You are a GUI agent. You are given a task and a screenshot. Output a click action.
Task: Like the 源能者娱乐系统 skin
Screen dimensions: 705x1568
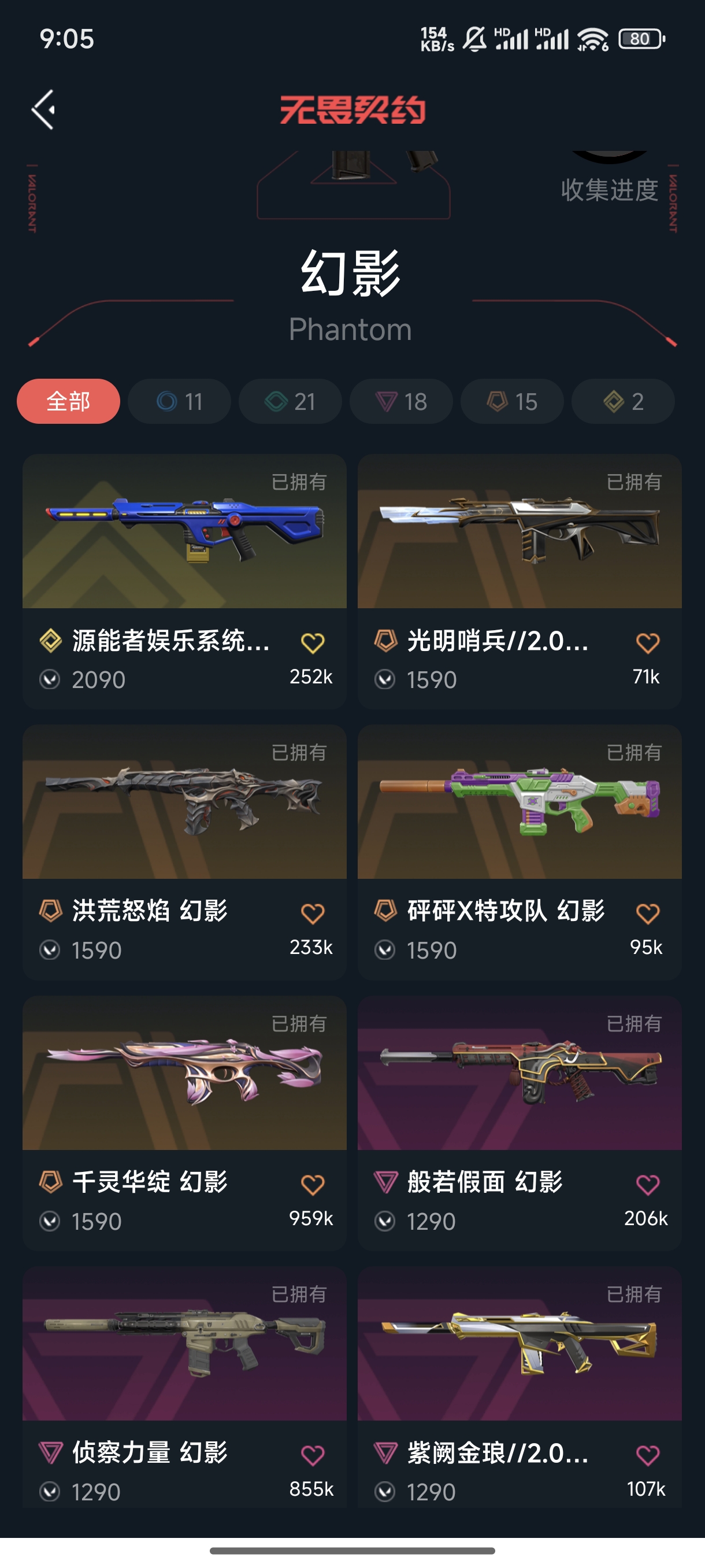313,643
